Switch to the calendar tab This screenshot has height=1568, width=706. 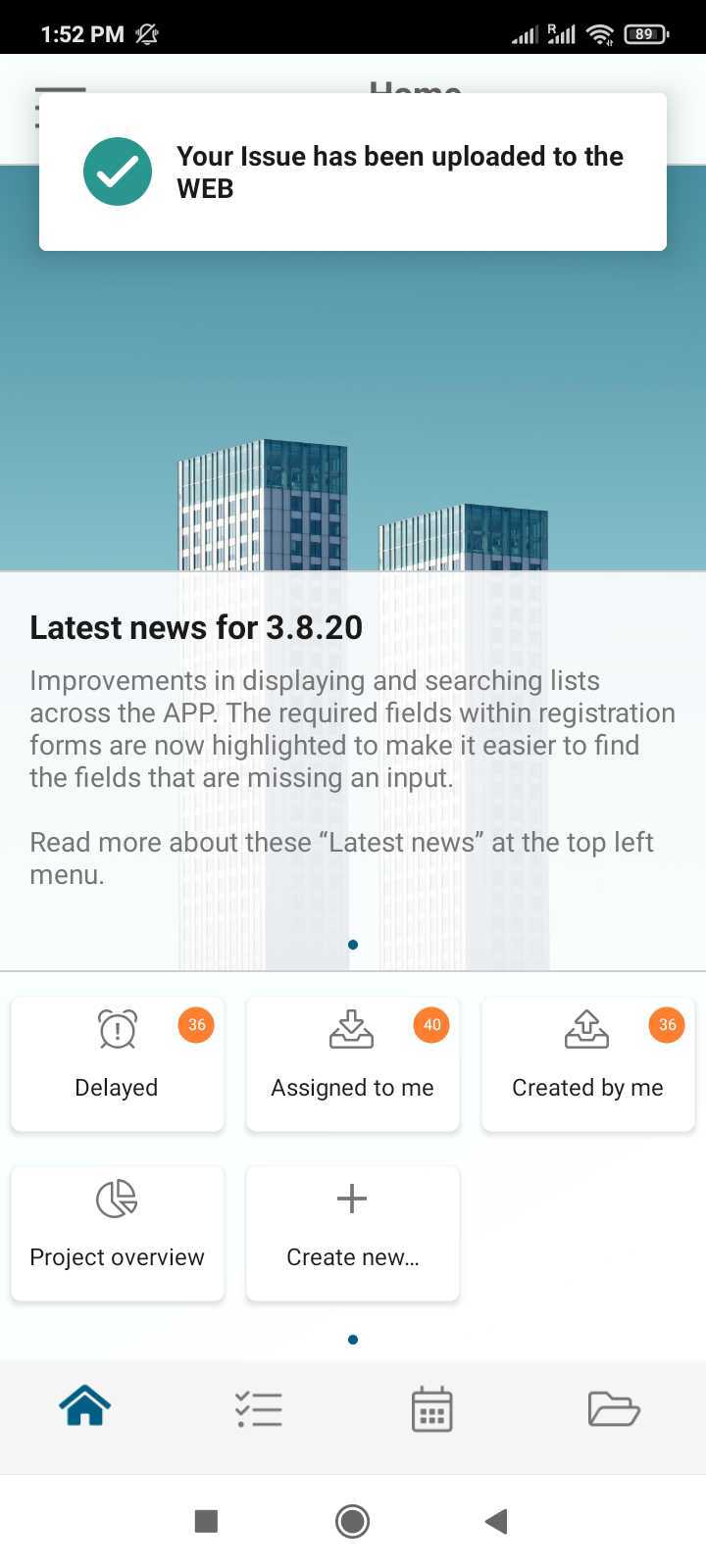(x=431, y=1409)
